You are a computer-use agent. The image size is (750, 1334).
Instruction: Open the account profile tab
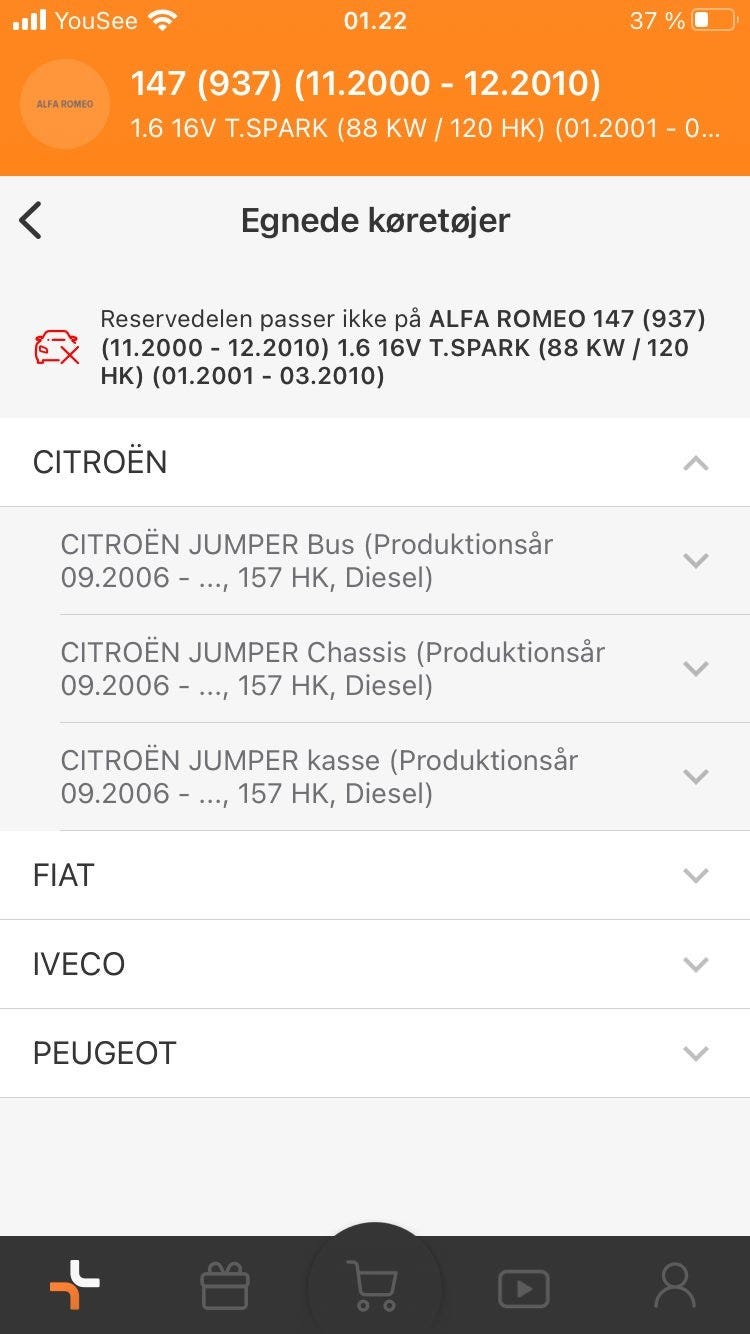[x=675, y=1285]
